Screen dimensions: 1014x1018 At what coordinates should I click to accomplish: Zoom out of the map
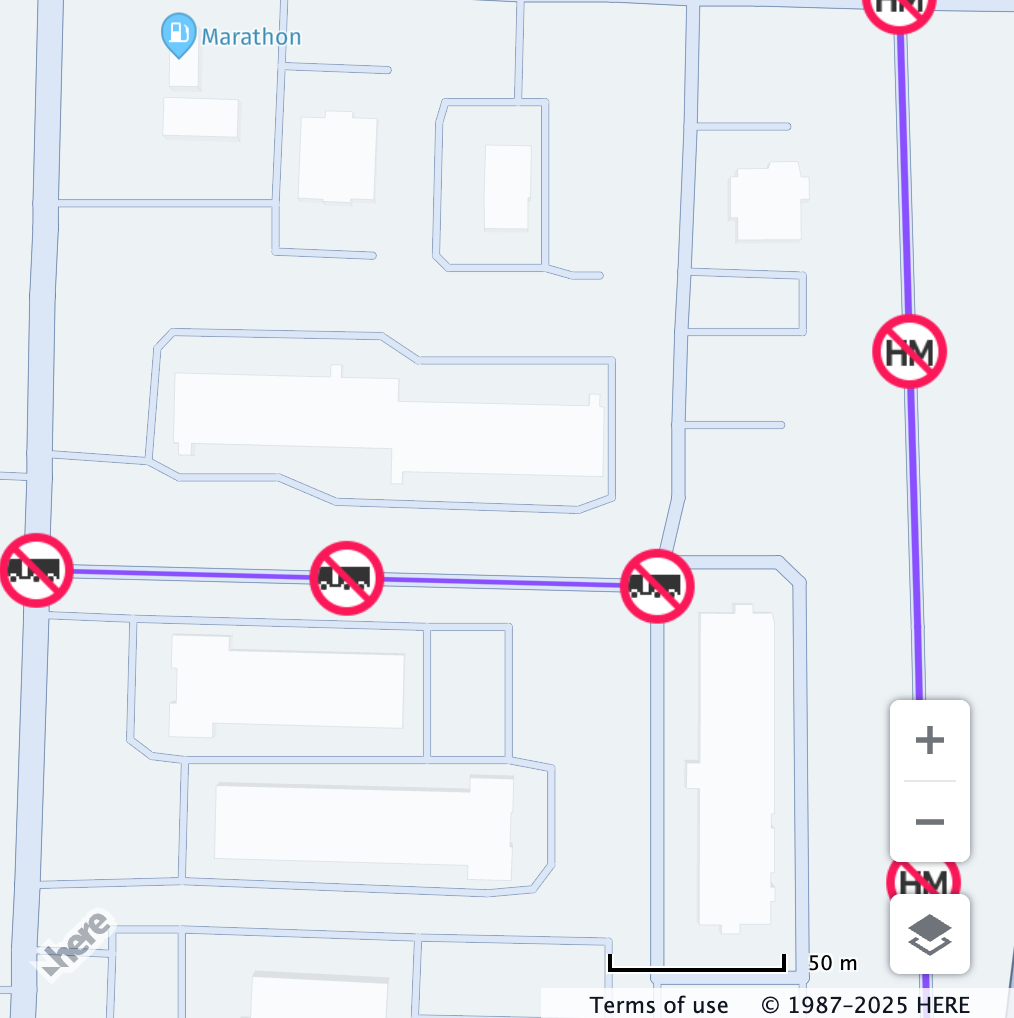pyautogui.click(x=929, y=822)
